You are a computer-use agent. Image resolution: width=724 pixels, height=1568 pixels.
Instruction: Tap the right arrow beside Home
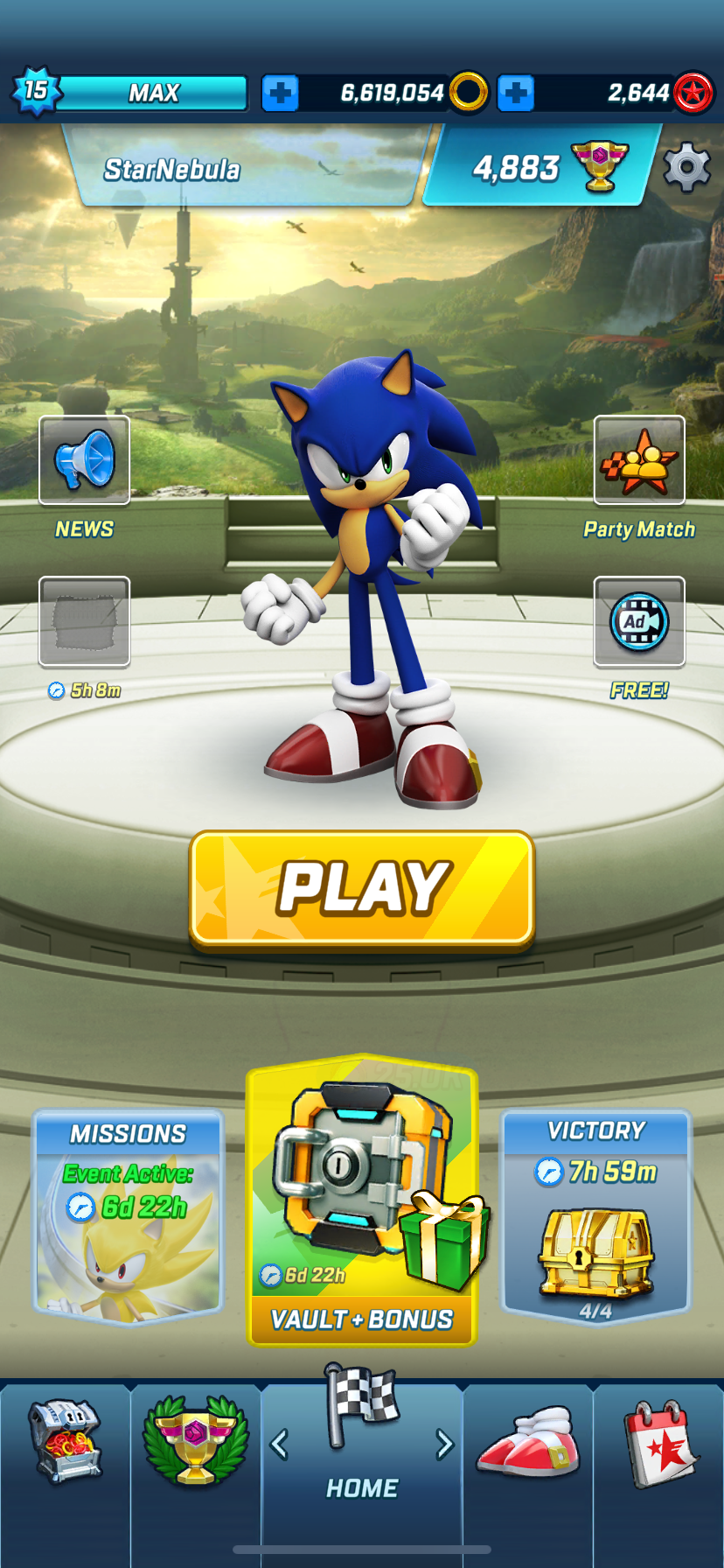[444, 1445]
